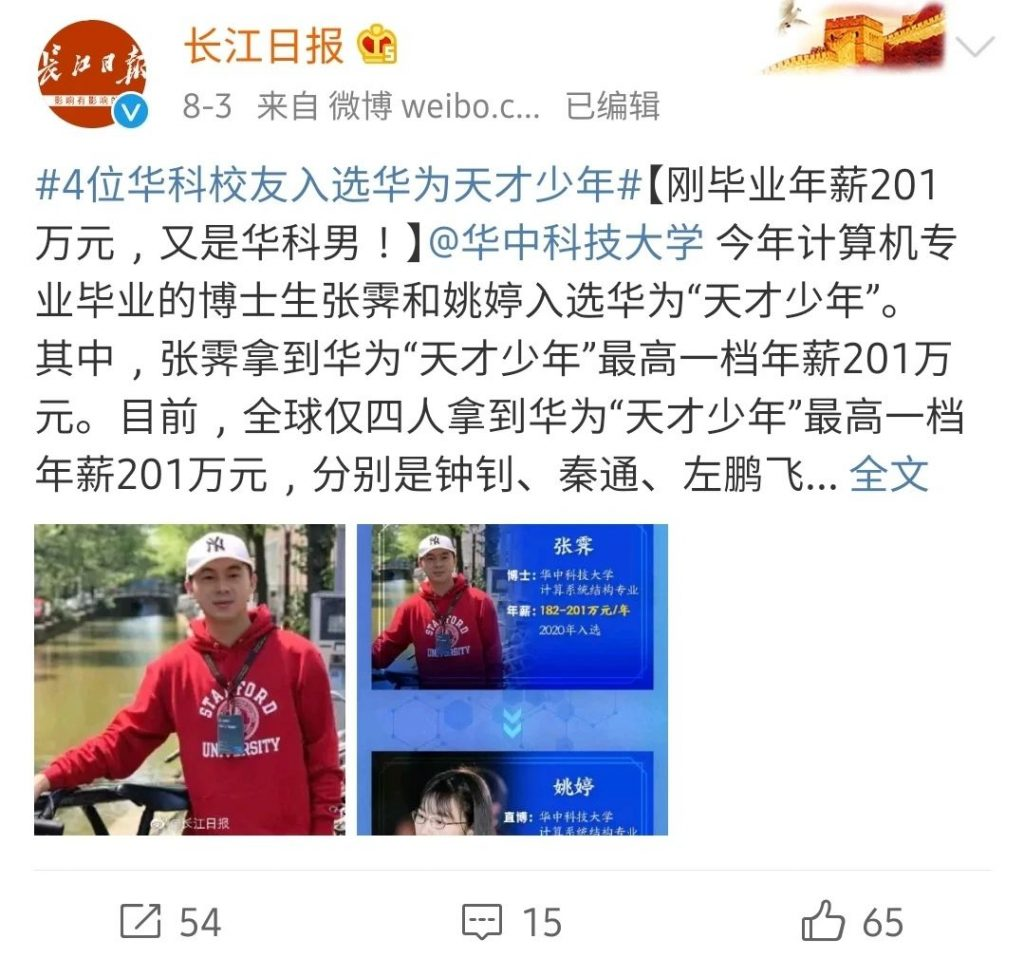Open the comments on this post
This screenshot has height=958, width=1024.
(511, 921)
